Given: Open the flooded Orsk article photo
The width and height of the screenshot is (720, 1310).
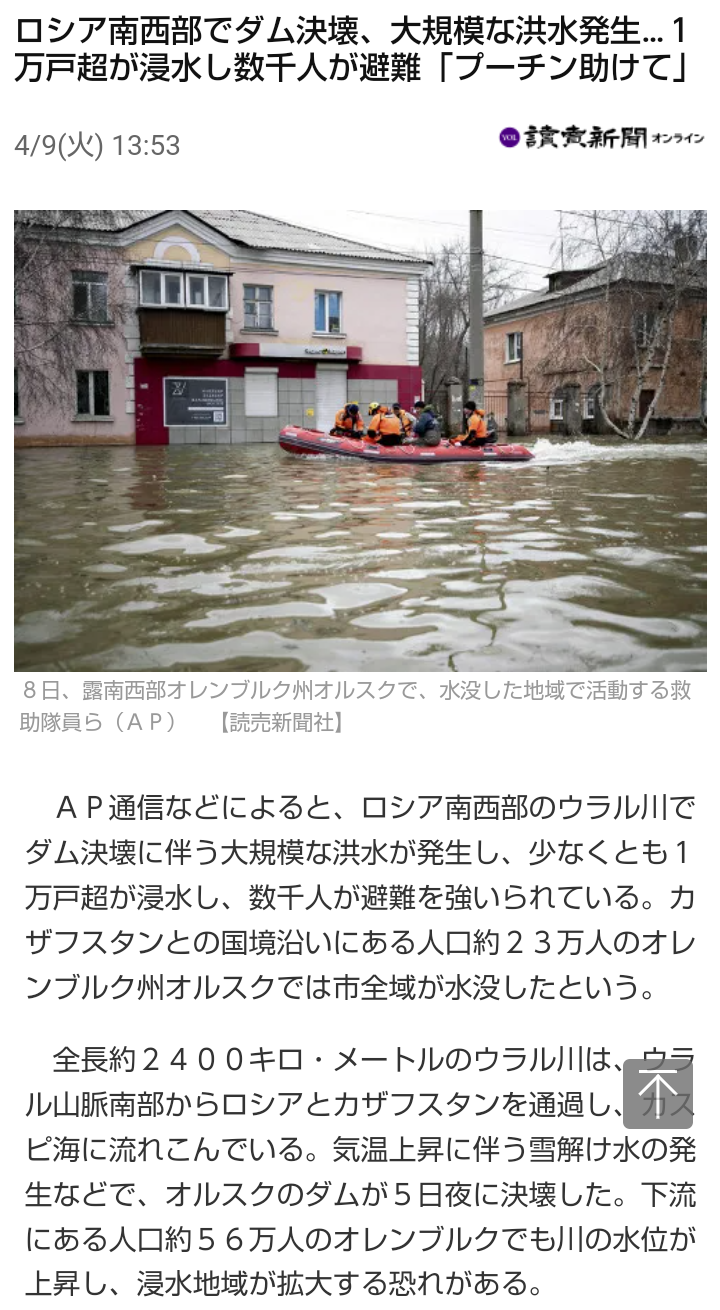Looking at the screenshot, I should click(360, 440).
